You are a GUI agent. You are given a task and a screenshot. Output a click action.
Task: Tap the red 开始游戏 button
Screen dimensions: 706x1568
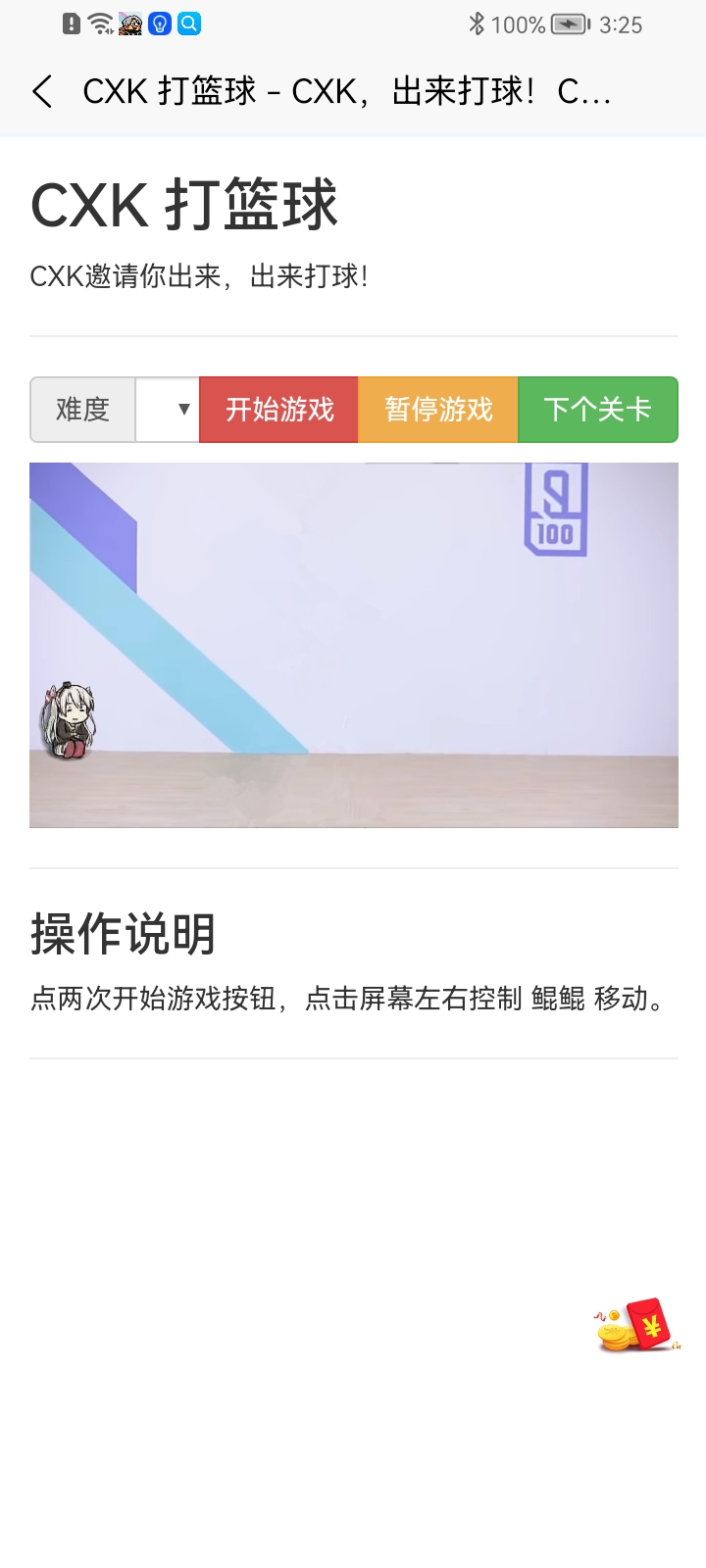pos(279,410)
